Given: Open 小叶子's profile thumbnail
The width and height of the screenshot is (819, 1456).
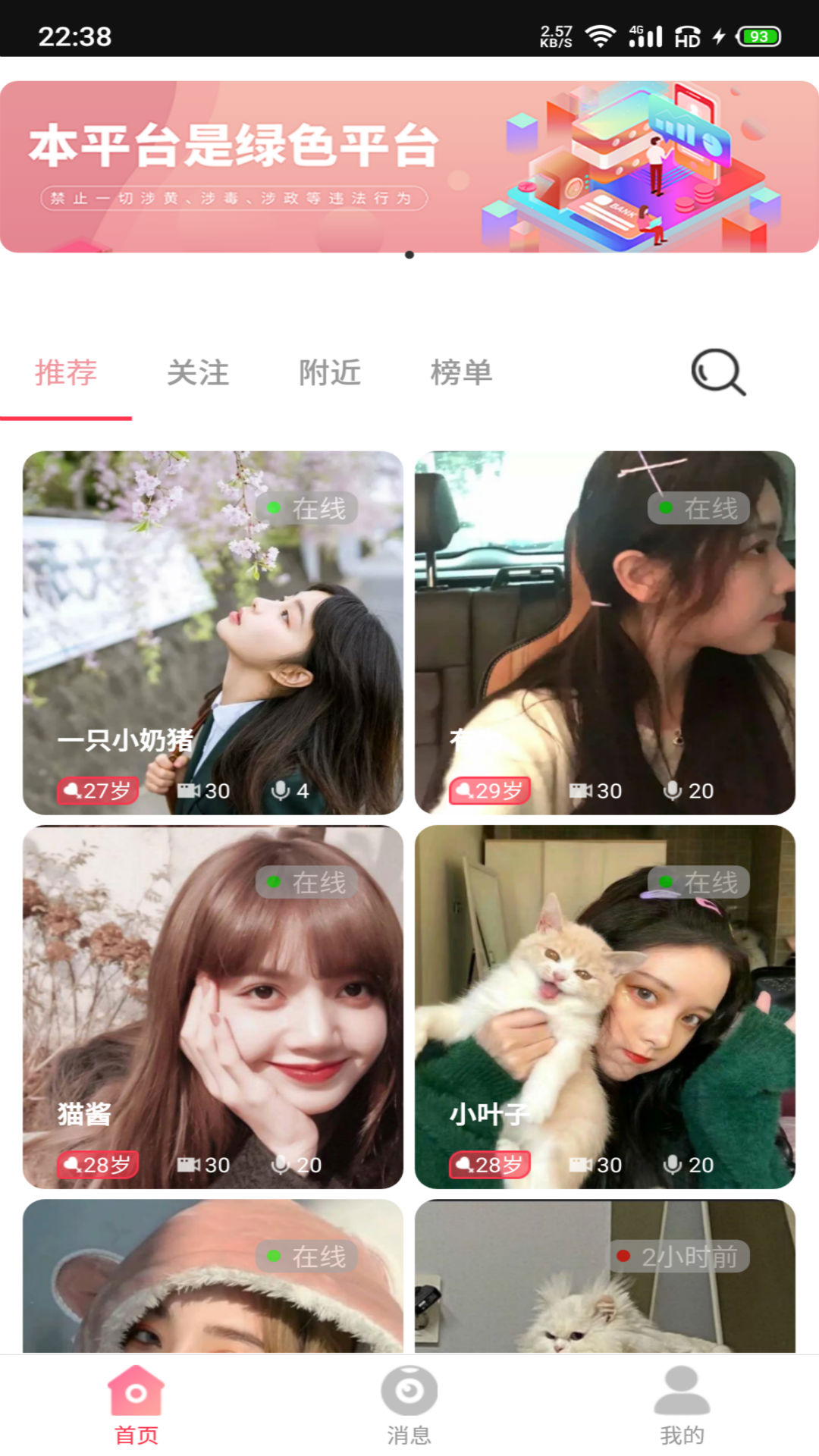Looking at the screenshot, I should tap(600, 986).
